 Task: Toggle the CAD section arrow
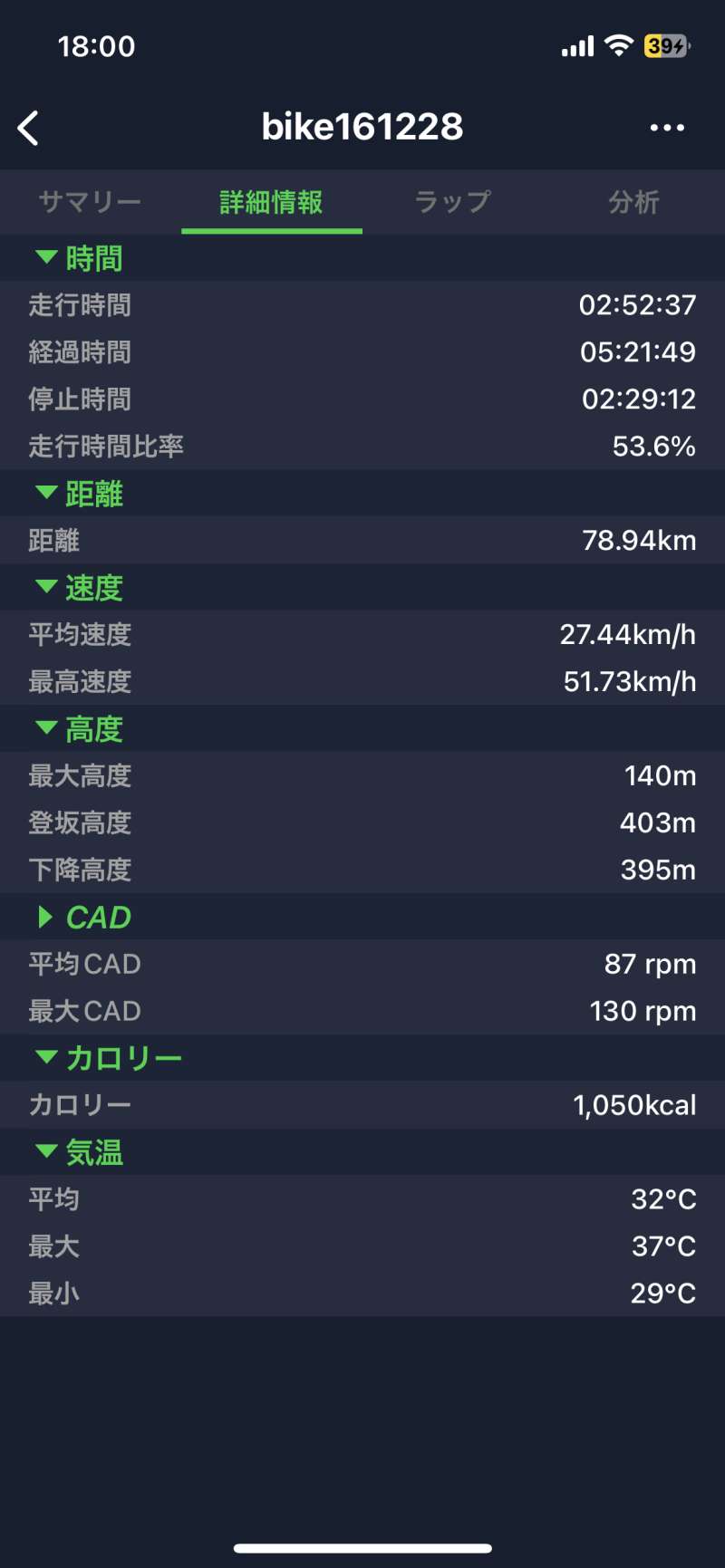45,917
